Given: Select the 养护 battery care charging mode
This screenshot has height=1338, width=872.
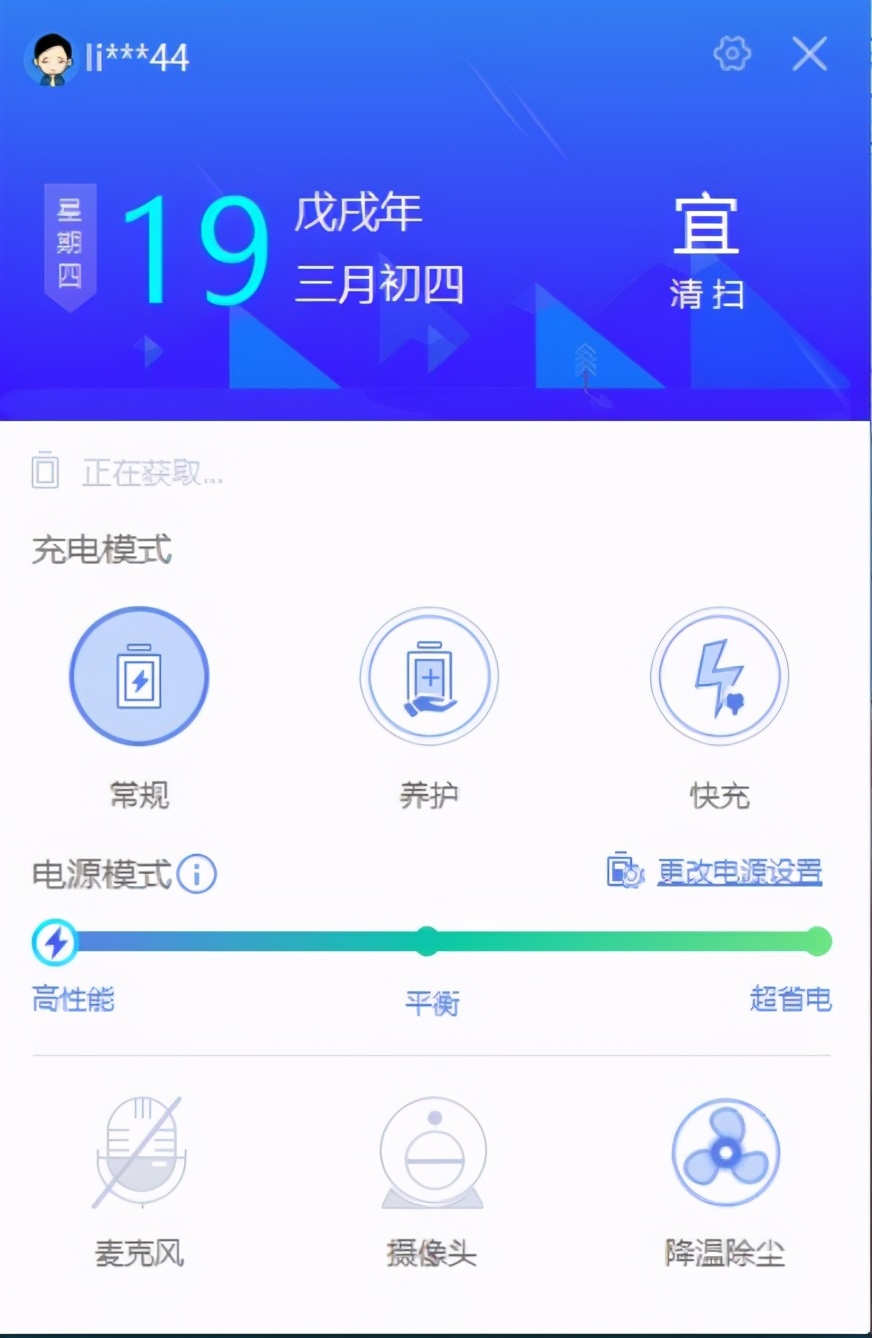Looking at the screenshot, I should coord(429,676).
